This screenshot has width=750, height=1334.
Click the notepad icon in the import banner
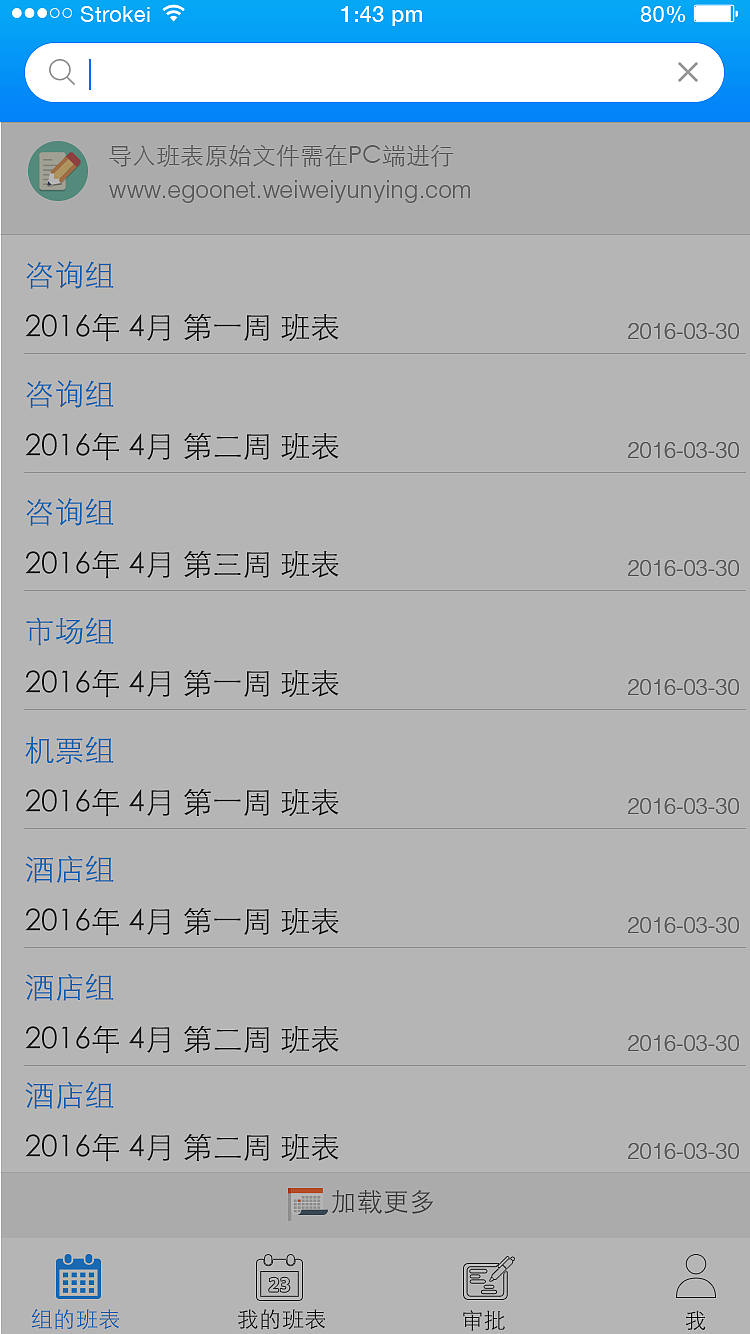click(x=58, y=170)
